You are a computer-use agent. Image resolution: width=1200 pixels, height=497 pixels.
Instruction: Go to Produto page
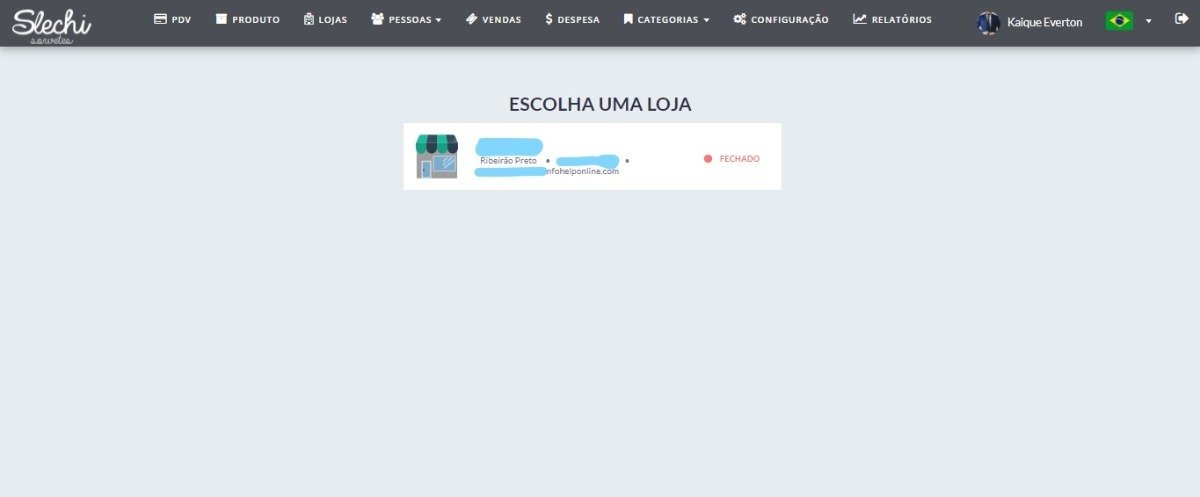point(247,20)
